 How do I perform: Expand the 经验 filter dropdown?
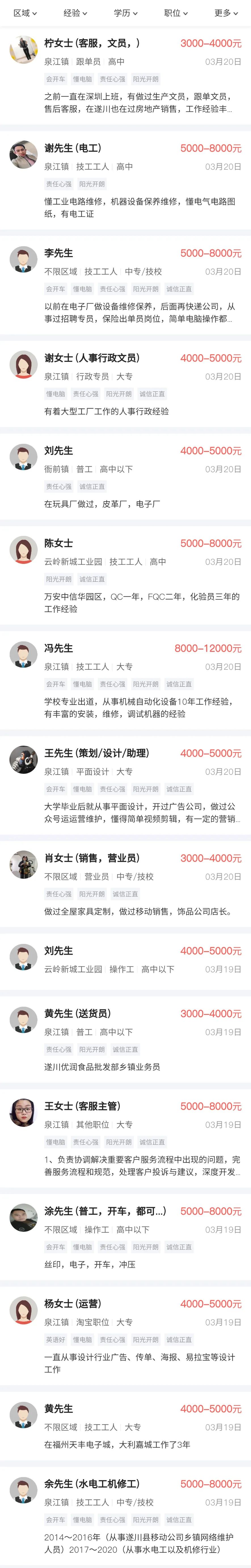pyautogui.click(x=75, y=13)
